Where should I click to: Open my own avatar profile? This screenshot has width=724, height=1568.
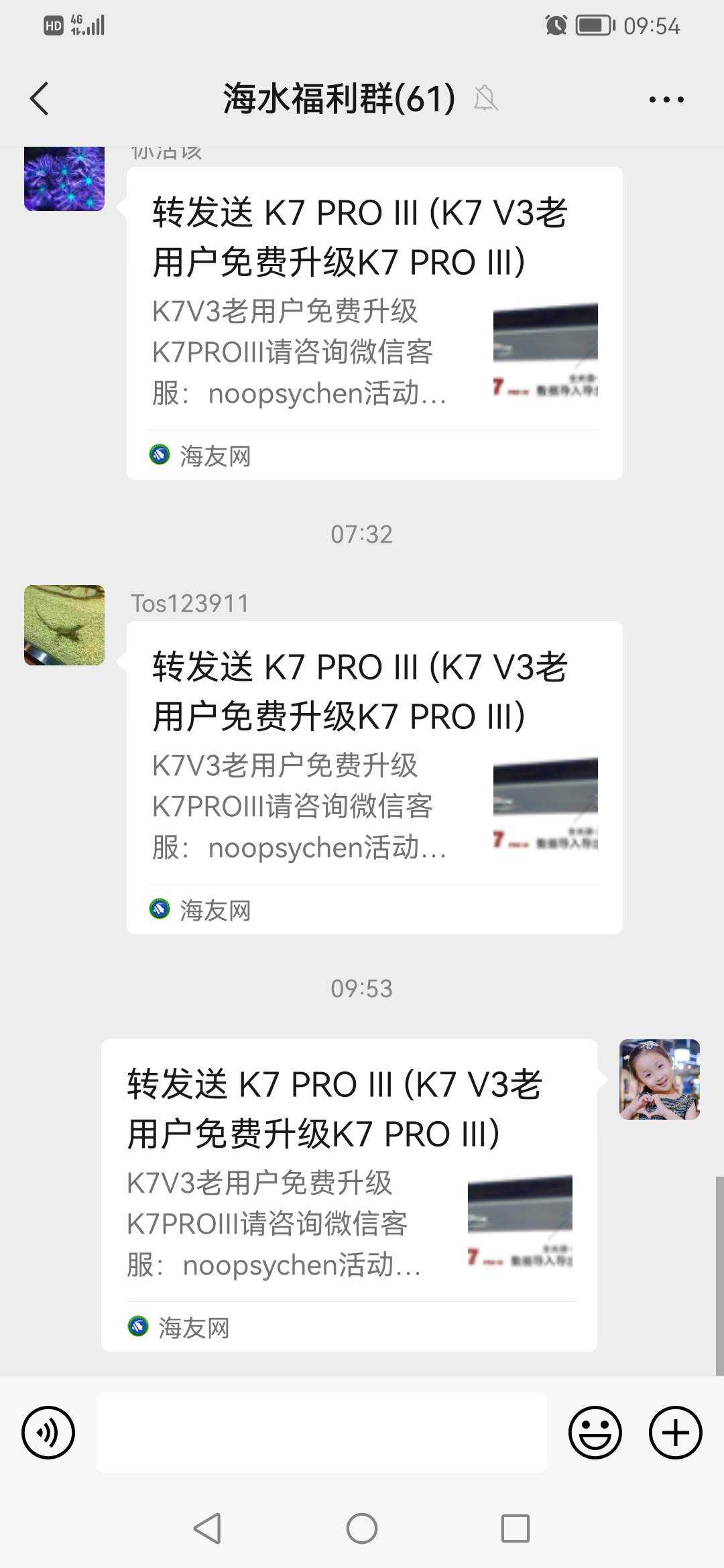(659, 1080)
